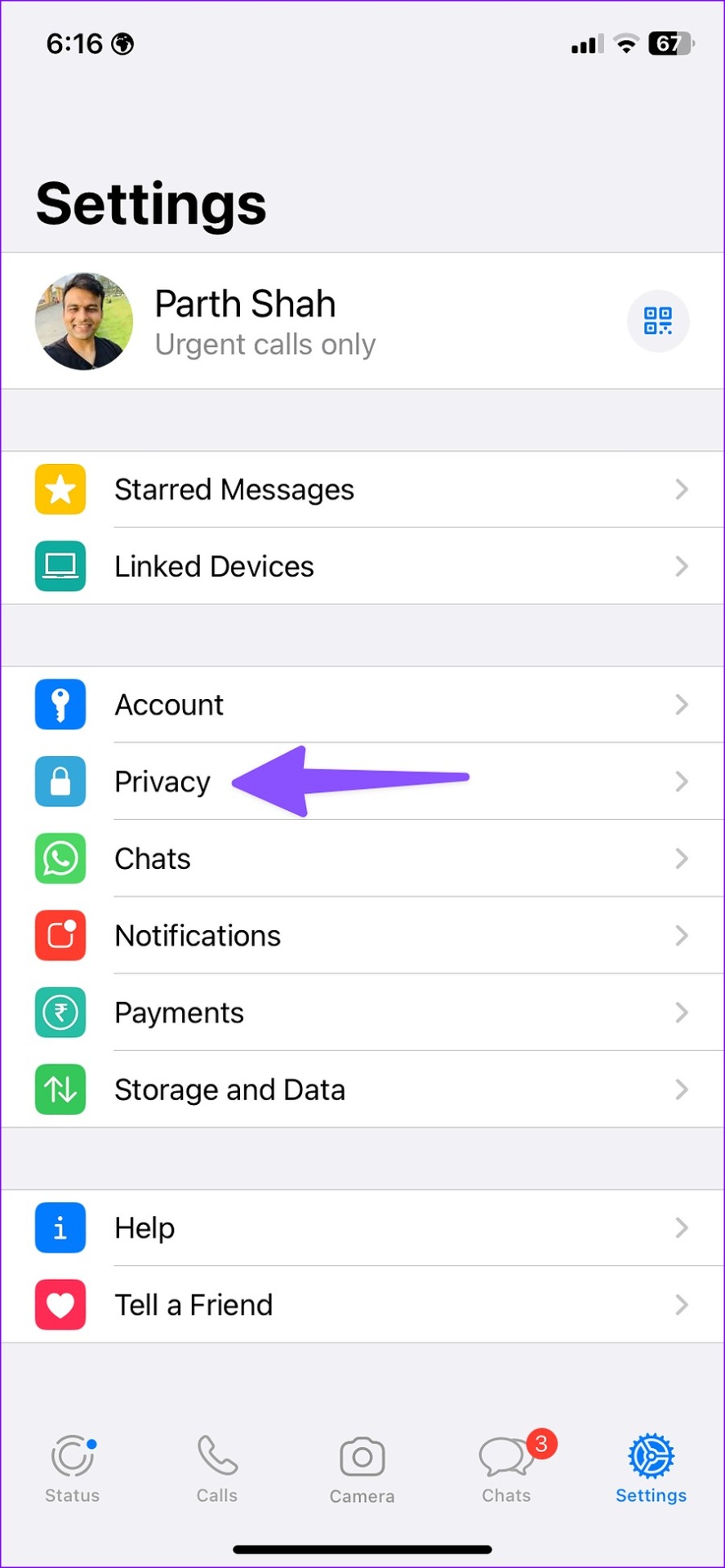
Task: Switch to the Status tab
Action: click(x=73, y=1469)
